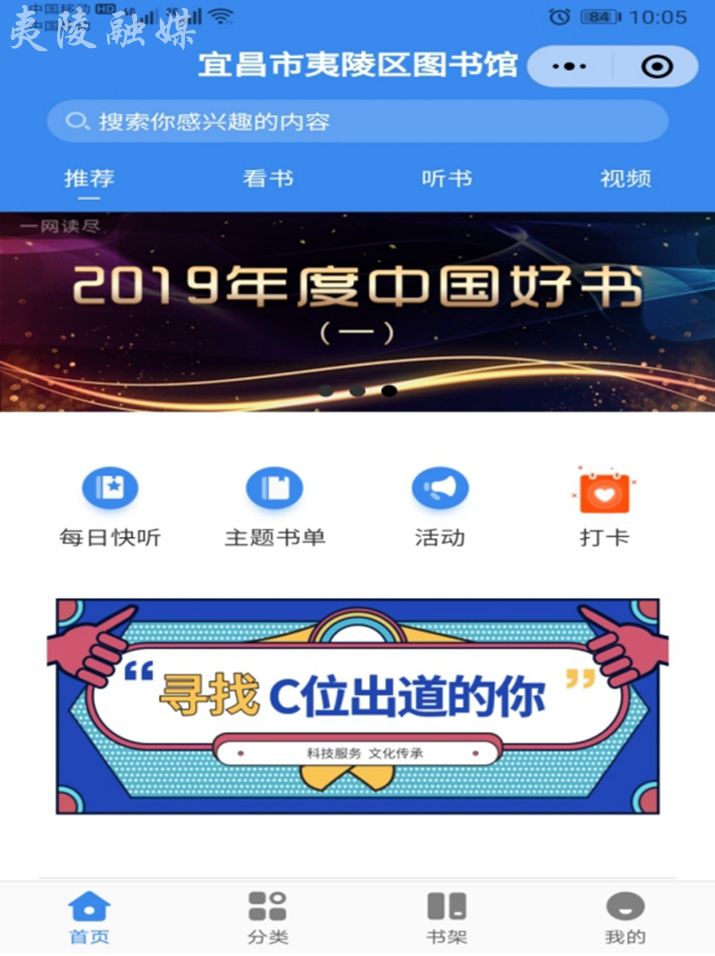Switch to the 分类 bottom tab
This screenshot has width=715, height=956.
[x=268, y=918]
